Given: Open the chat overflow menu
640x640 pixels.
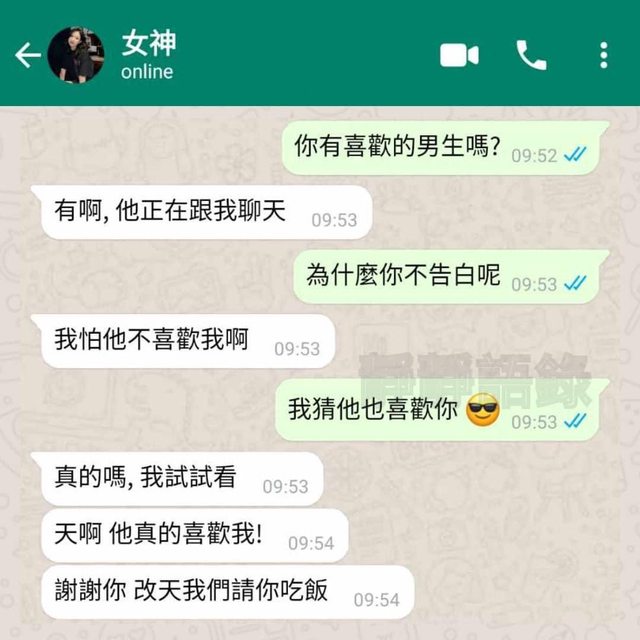Looking at the screenshot, I should 603,55.
